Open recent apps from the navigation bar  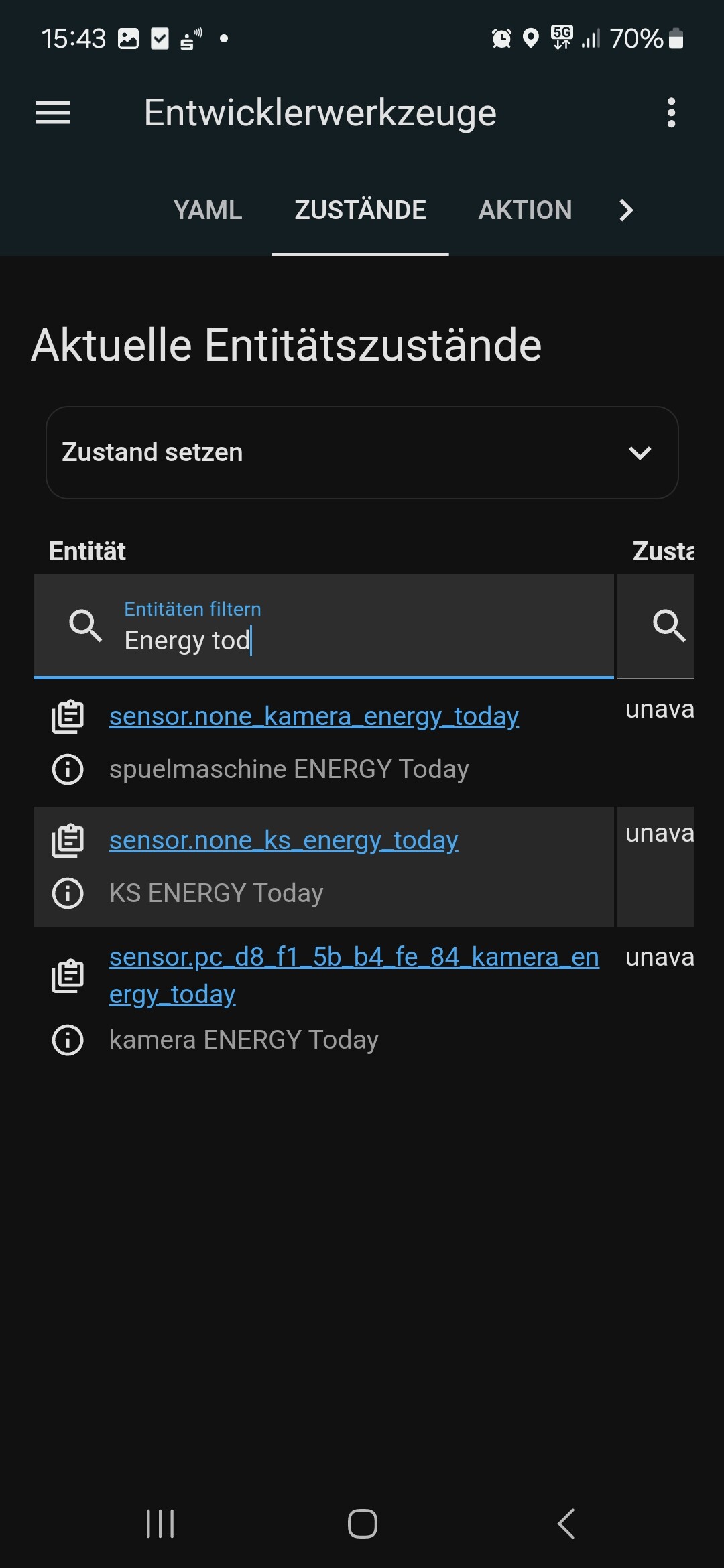pos(160,1524)
